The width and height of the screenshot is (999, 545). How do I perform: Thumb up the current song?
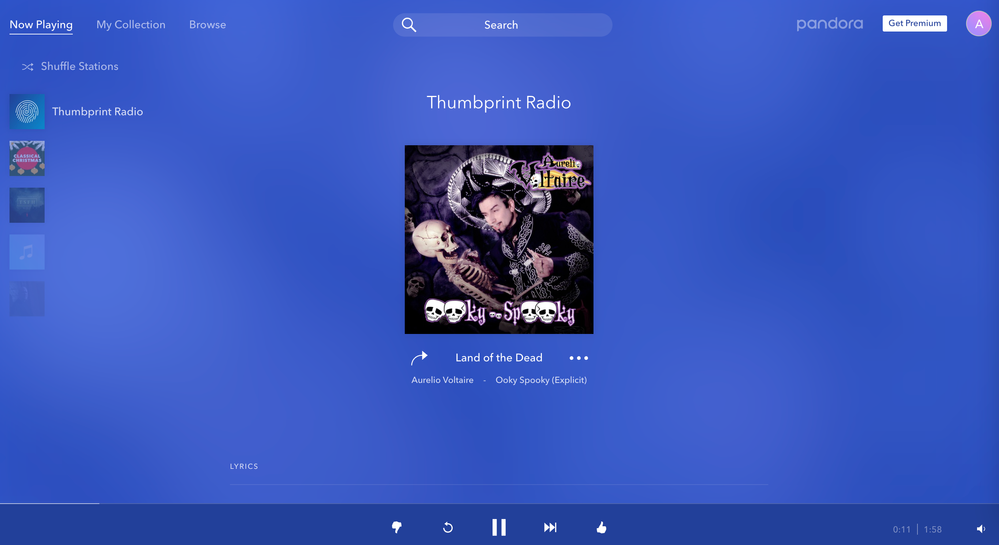601,527
